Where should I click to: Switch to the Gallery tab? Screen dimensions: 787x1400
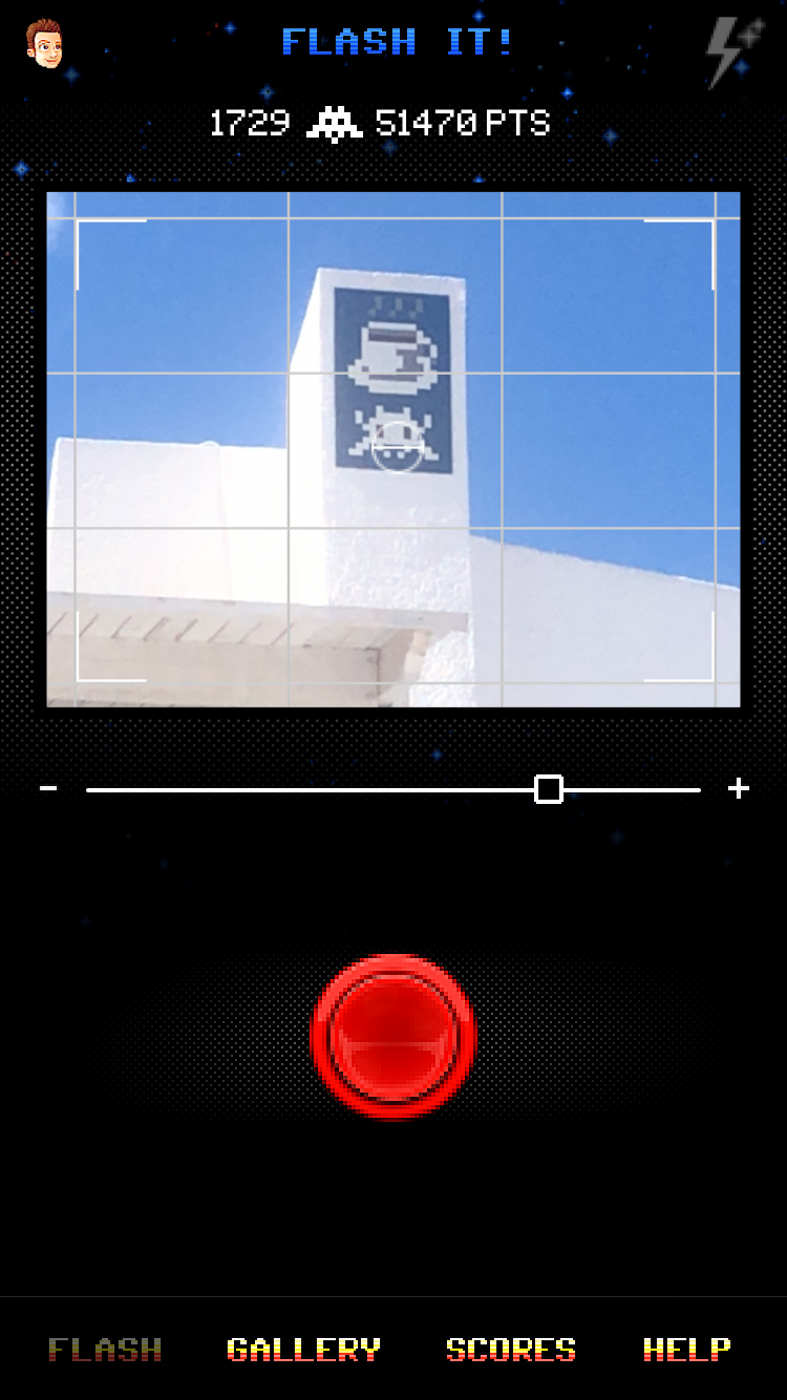point(304,1350)
